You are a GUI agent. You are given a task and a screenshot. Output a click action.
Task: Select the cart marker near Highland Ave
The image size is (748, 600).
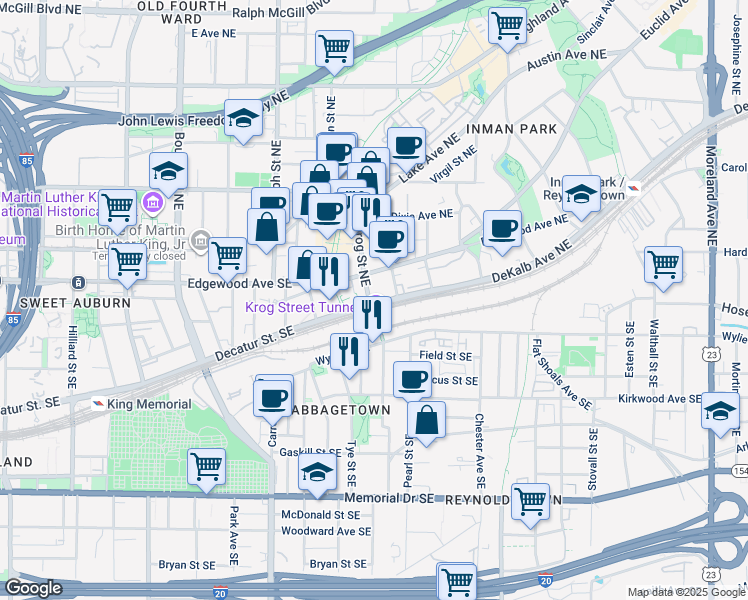507,24
